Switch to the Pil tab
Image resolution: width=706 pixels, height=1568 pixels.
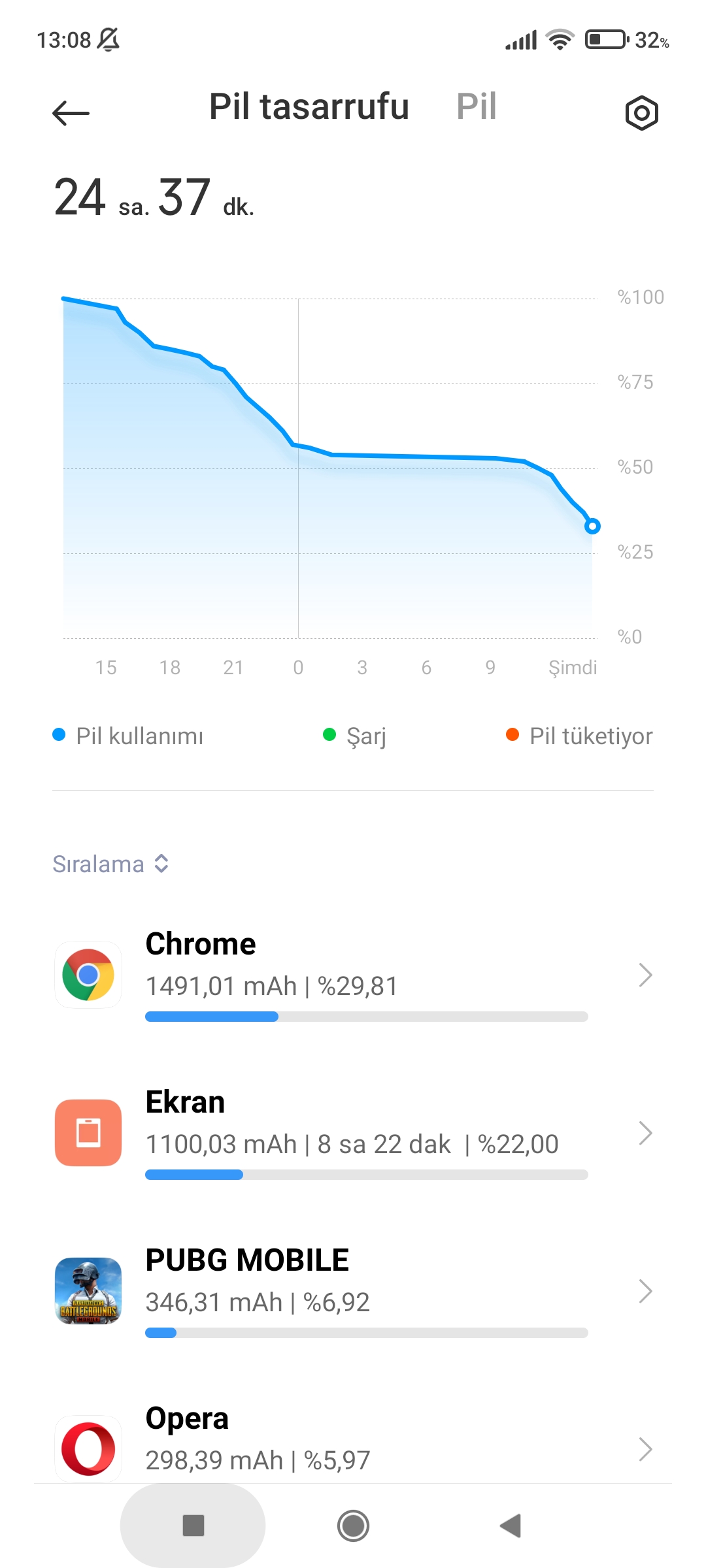pos(477,106)
